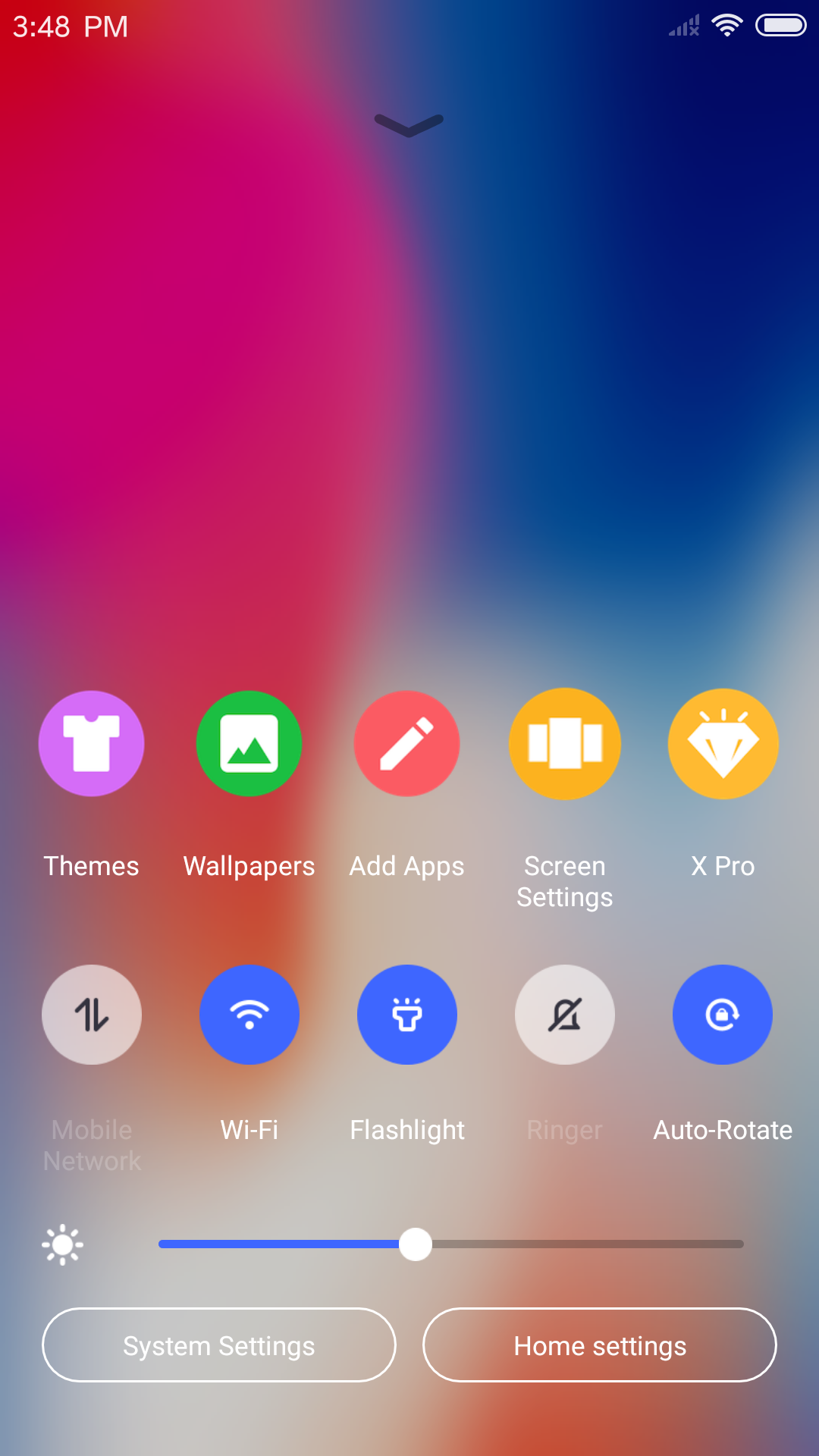This screenshot has width=819, height=1456.
Task: Open the Themes customizer
Action: [x=91, y=744]
